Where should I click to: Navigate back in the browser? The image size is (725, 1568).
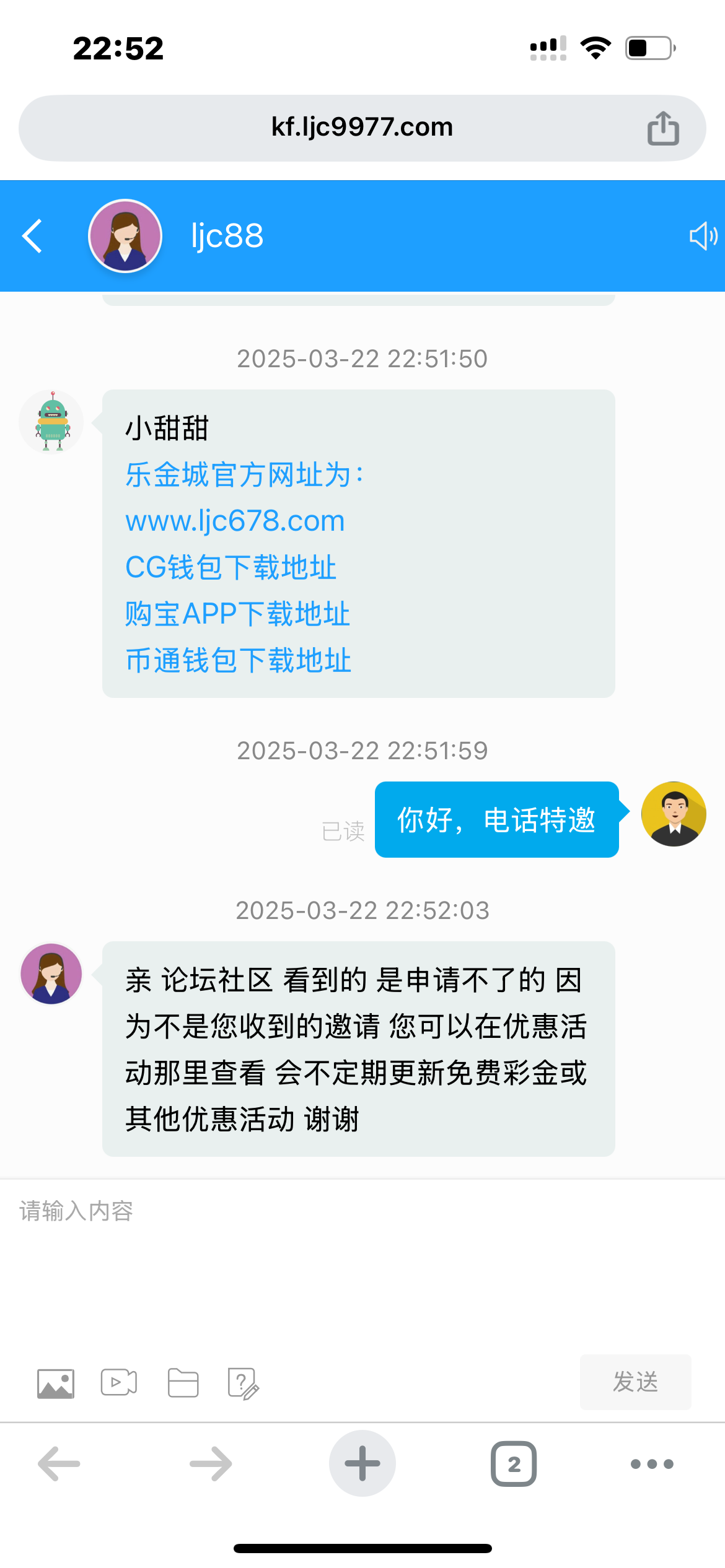click(59, 1464)
